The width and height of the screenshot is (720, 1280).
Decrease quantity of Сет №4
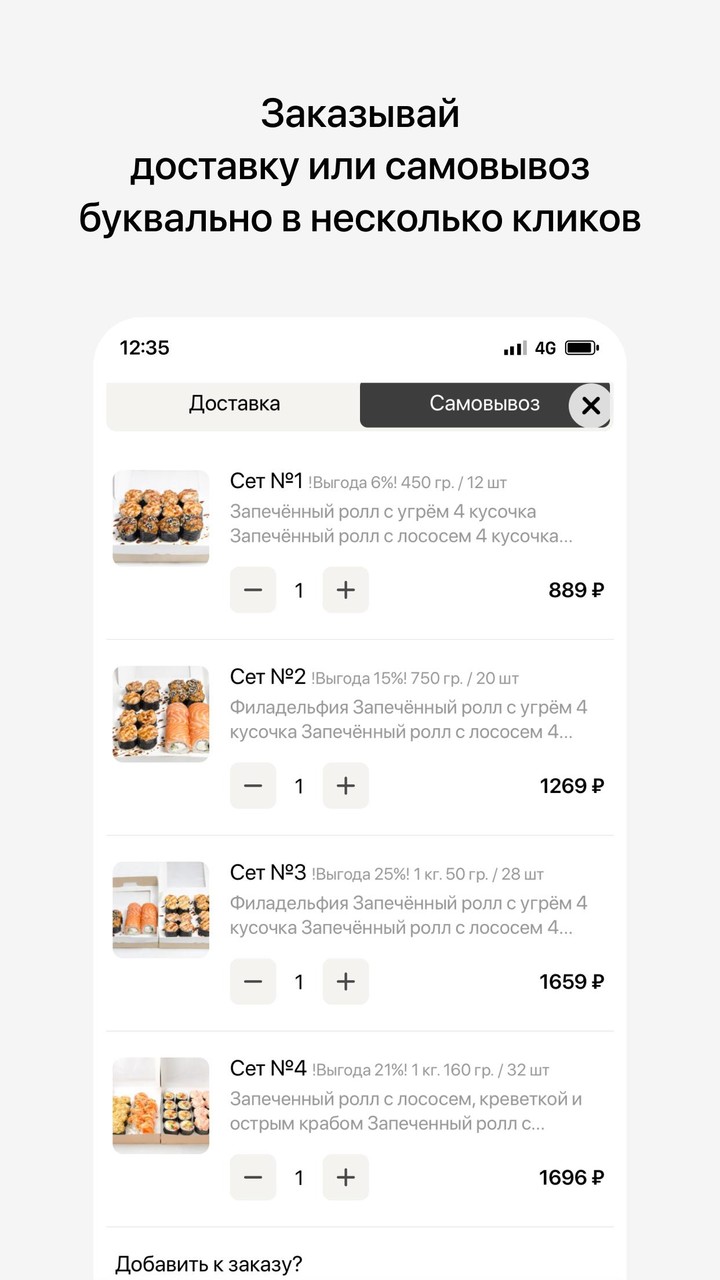[253, 1177]
